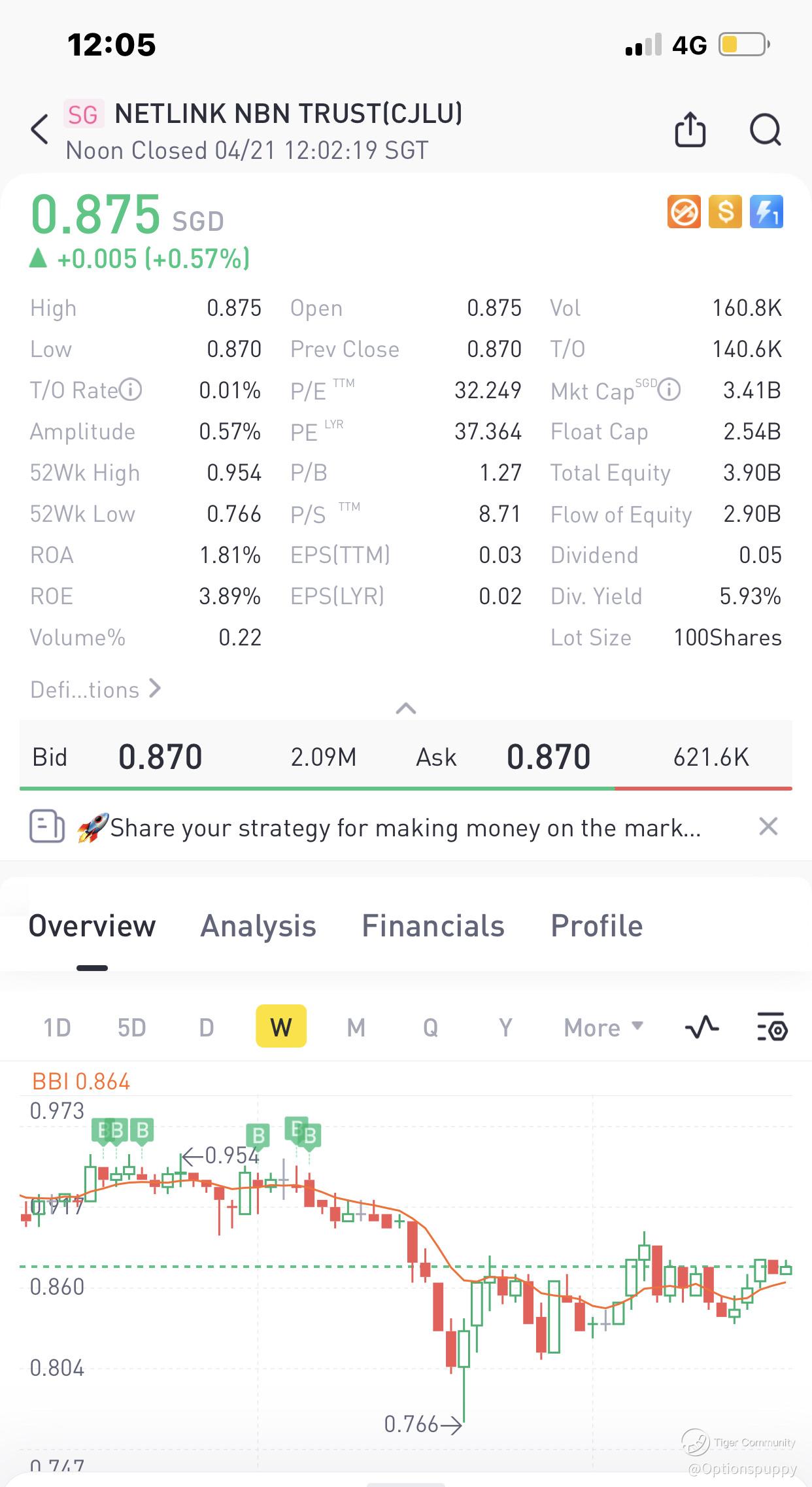Select the daily D chart timeframe
Image resolution: width=812 pixels, height=1487 pixels.
coord(207,1027)
